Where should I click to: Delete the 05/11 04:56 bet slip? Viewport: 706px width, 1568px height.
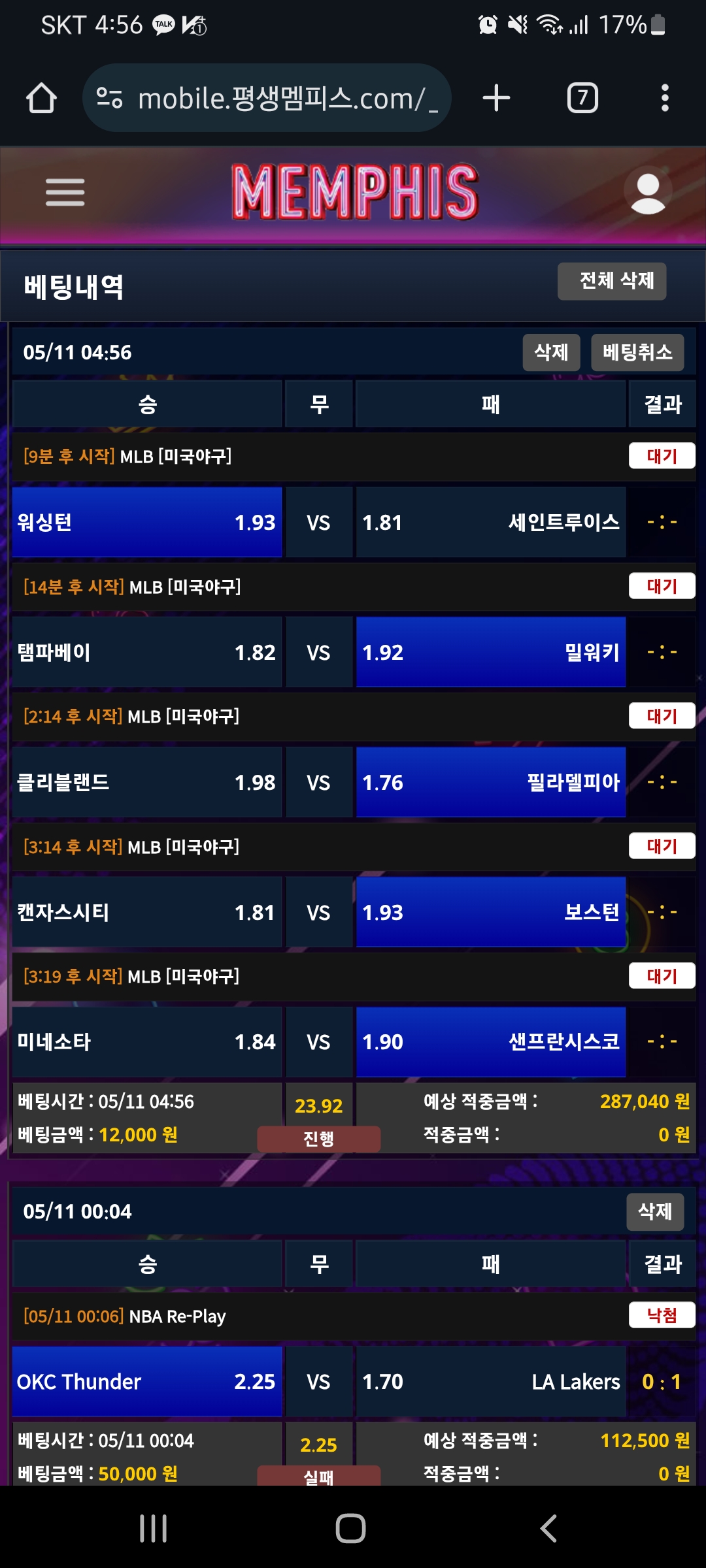[x=551, y=353]
